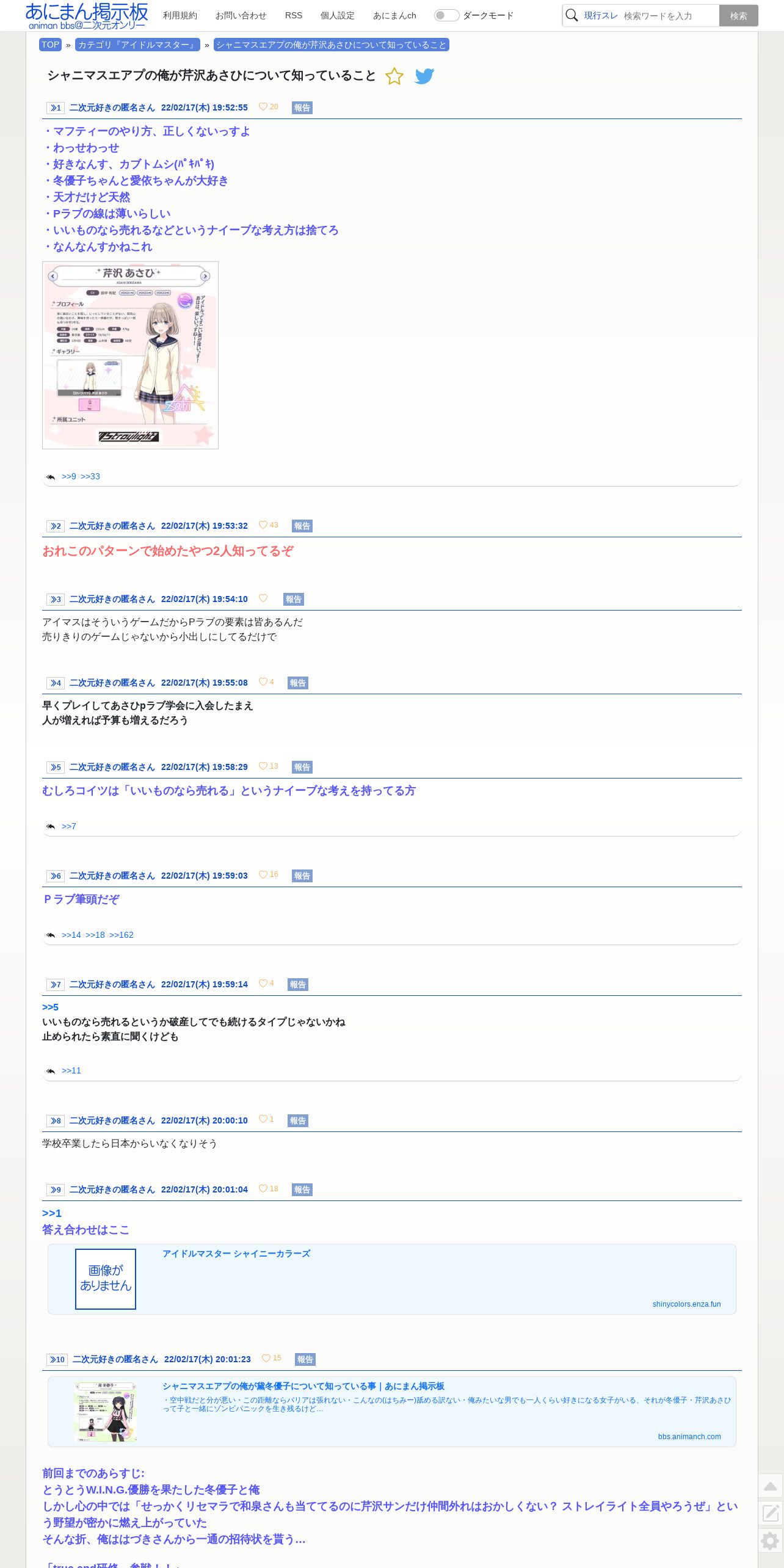Focus the 検索ワードを入力 search field

tap(669, 16)
